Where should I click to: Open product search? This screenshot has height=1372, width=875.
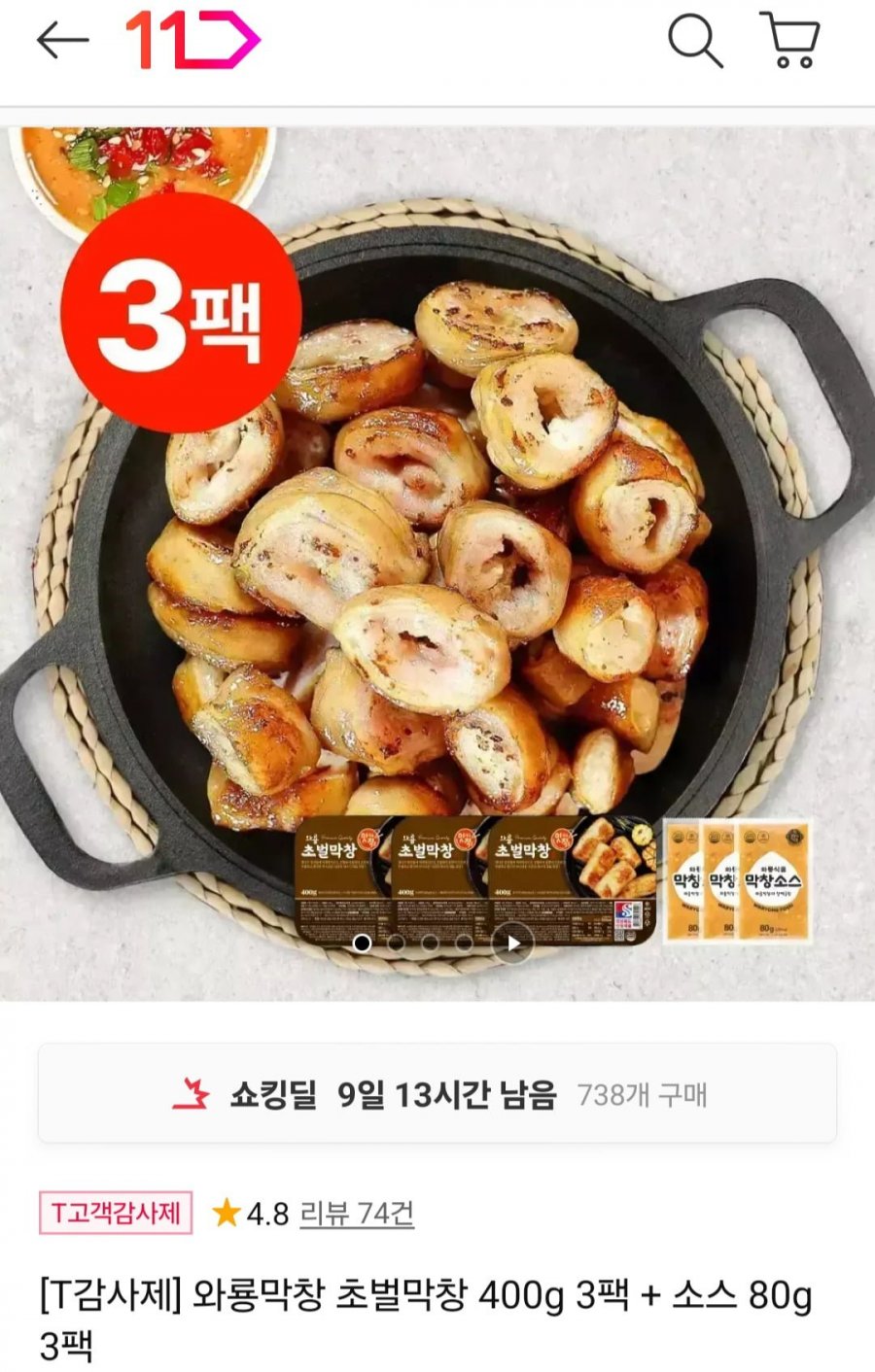click(x=694, y=41)
